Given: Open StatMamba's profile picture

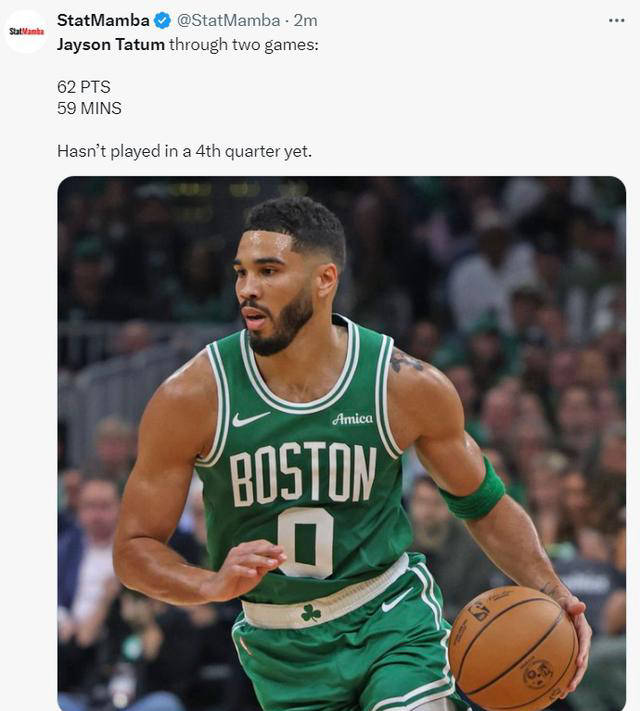Looking at the screenshot, I should (x=26, y=31).
